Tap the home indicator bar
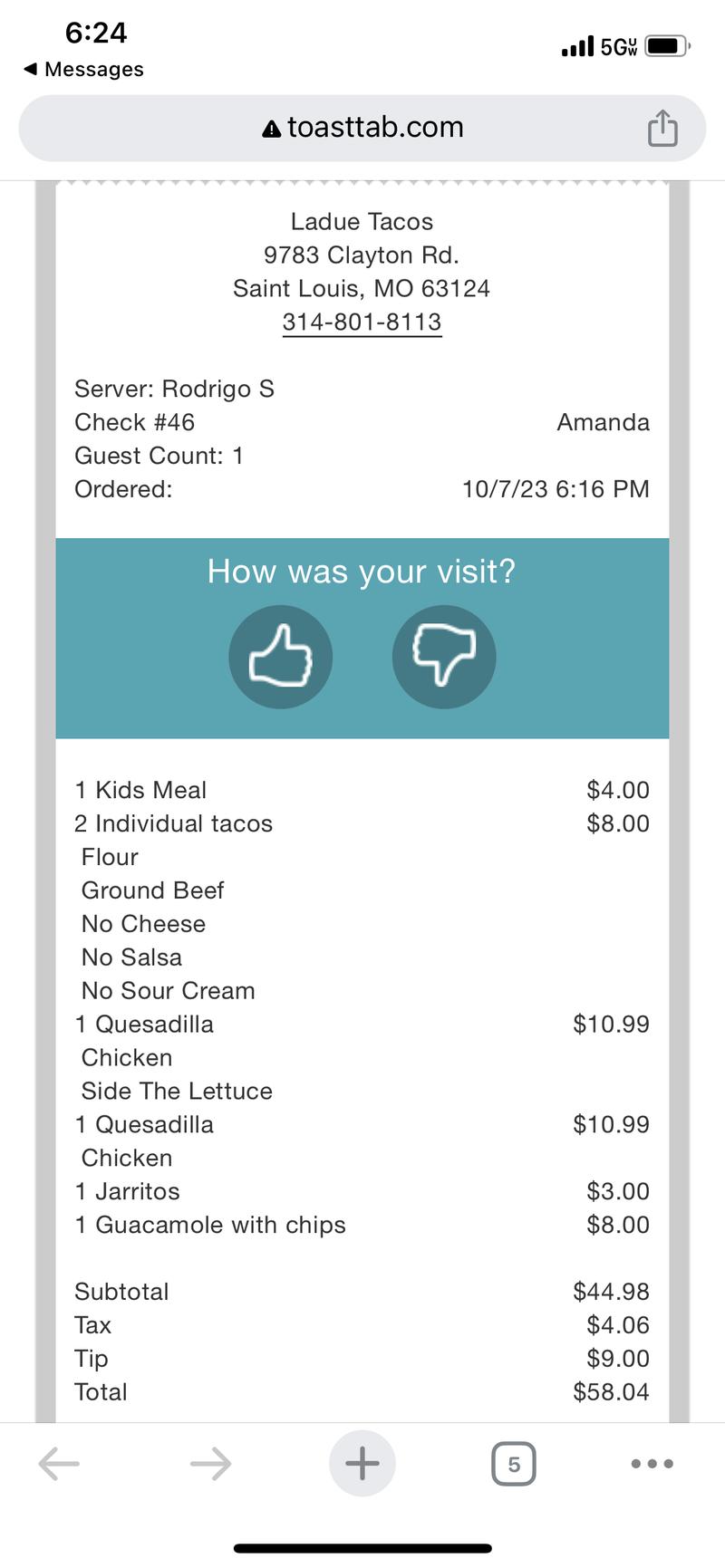Viewport: 725px width, 1568px height. click(362, 1549)
